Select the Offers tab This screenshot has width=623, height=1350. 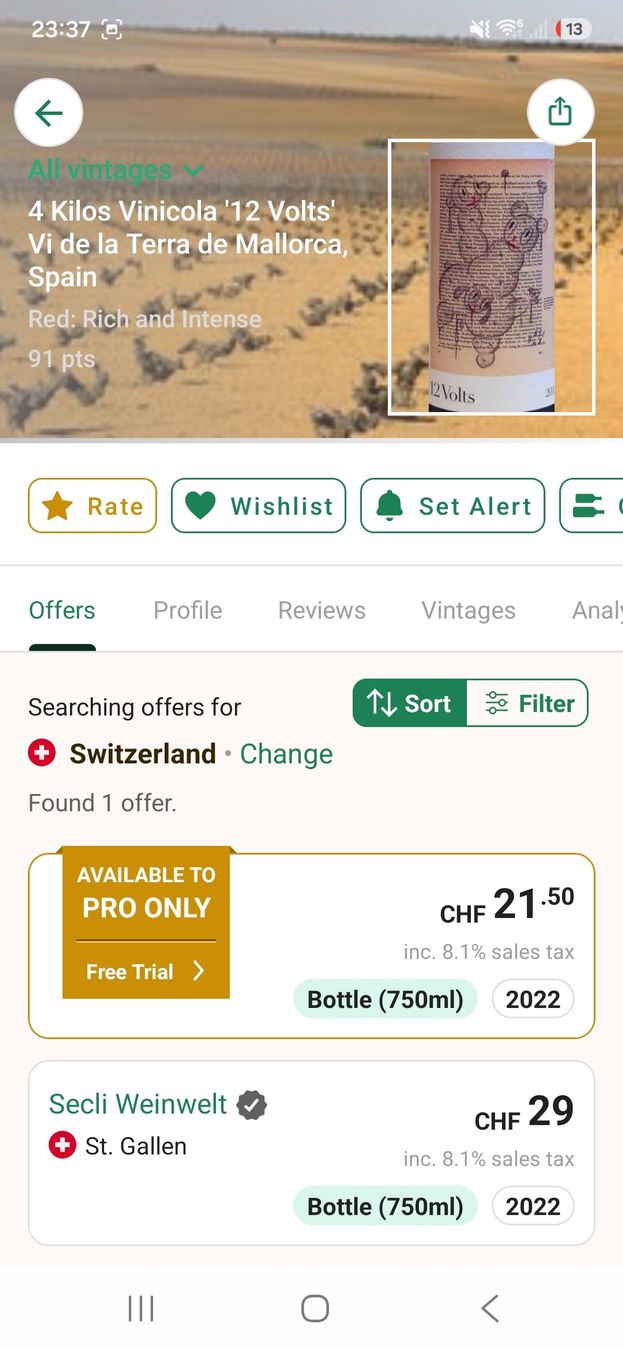click(x=62, y=610)
